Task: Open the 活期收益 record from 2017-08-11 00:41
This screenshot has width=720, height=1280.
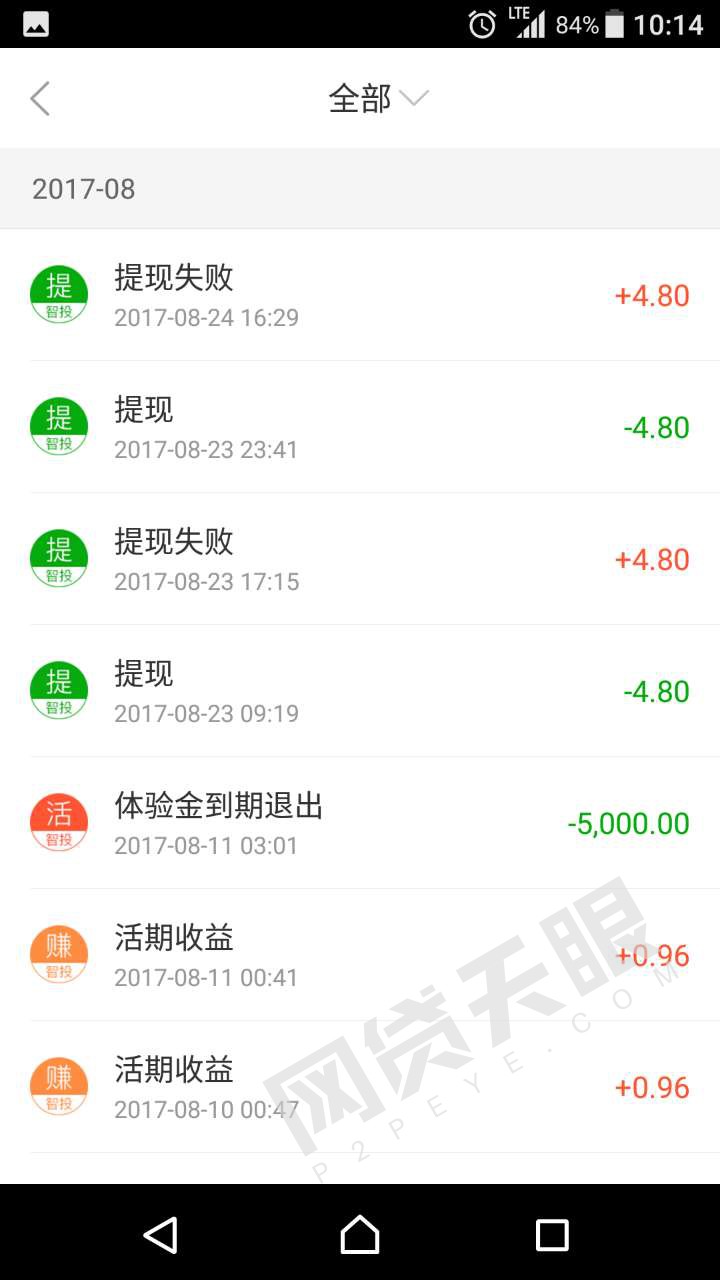Action: pyautogui.click(x=360, y=955)
